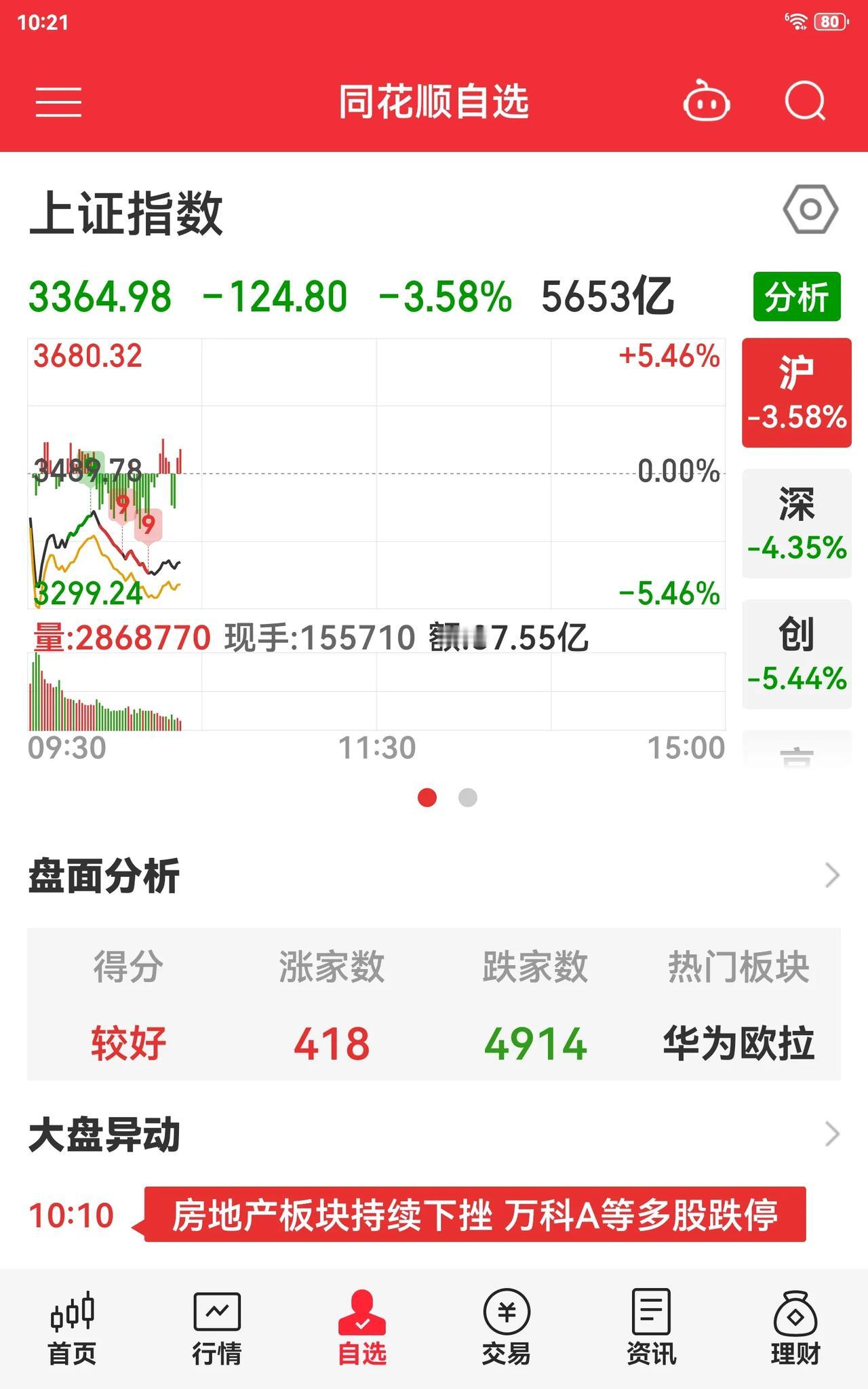Expand 盘面分析 via its chevron
868x1389 pixels.
point(832,876)
